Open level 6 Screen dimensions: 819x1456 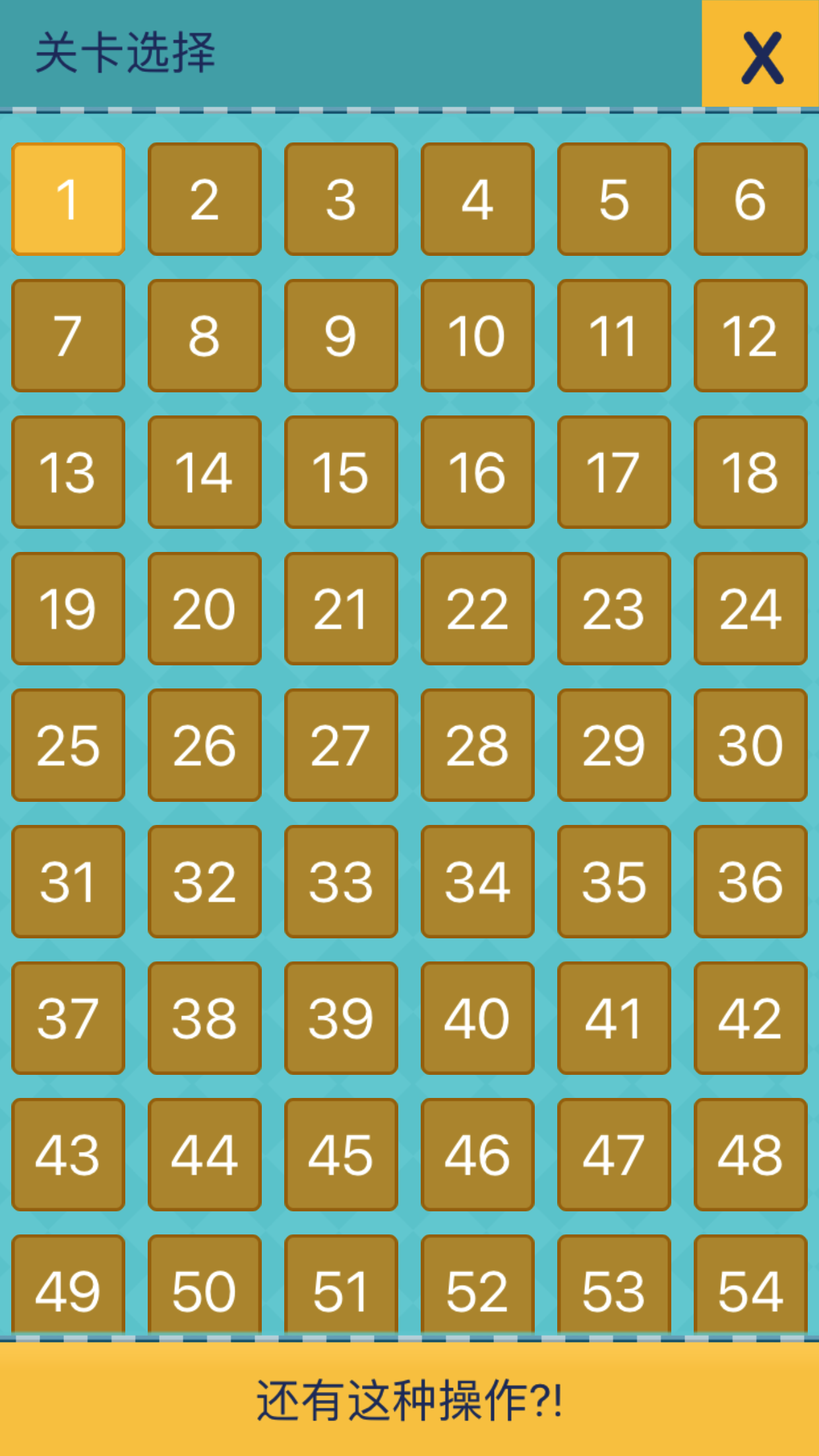click(750, 199)
